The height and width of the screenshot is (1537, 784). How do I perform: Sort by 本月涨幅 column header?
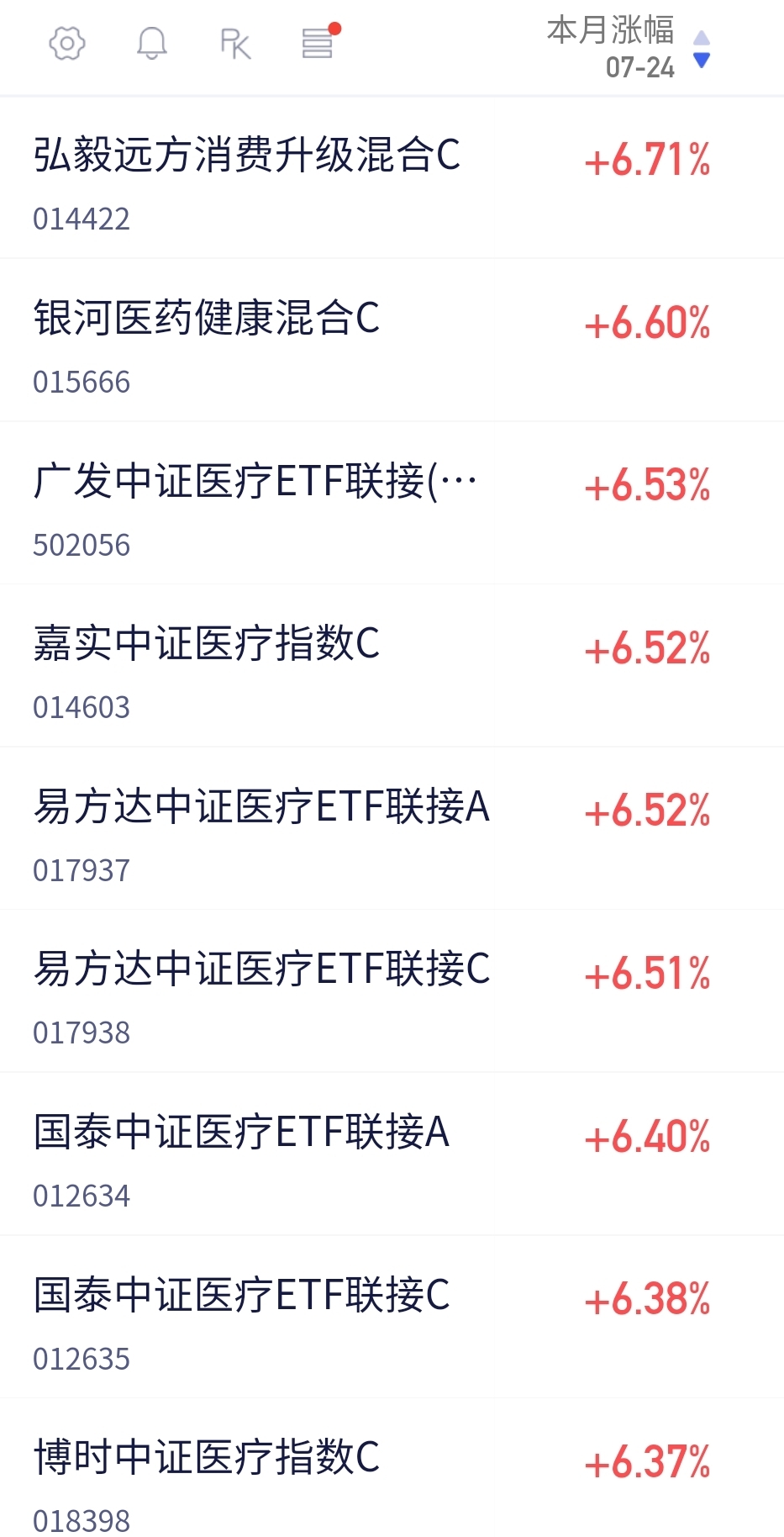[628, 48]
